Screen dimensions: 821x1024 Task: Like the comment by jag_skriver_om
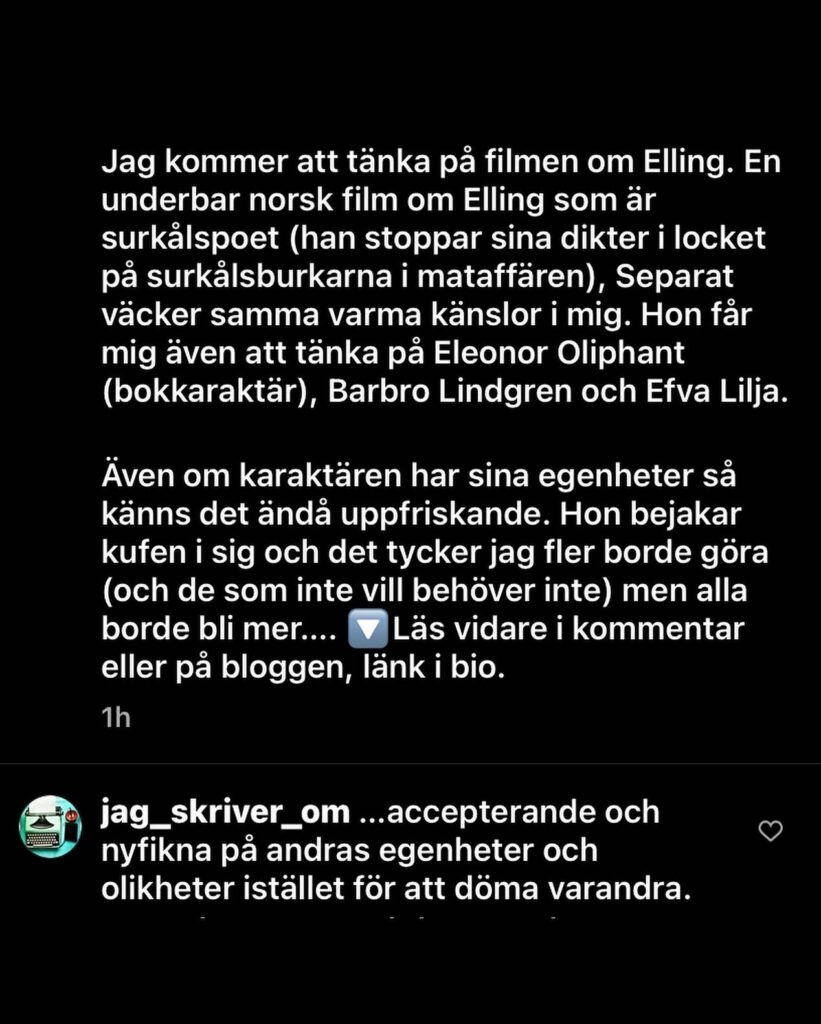770,831
